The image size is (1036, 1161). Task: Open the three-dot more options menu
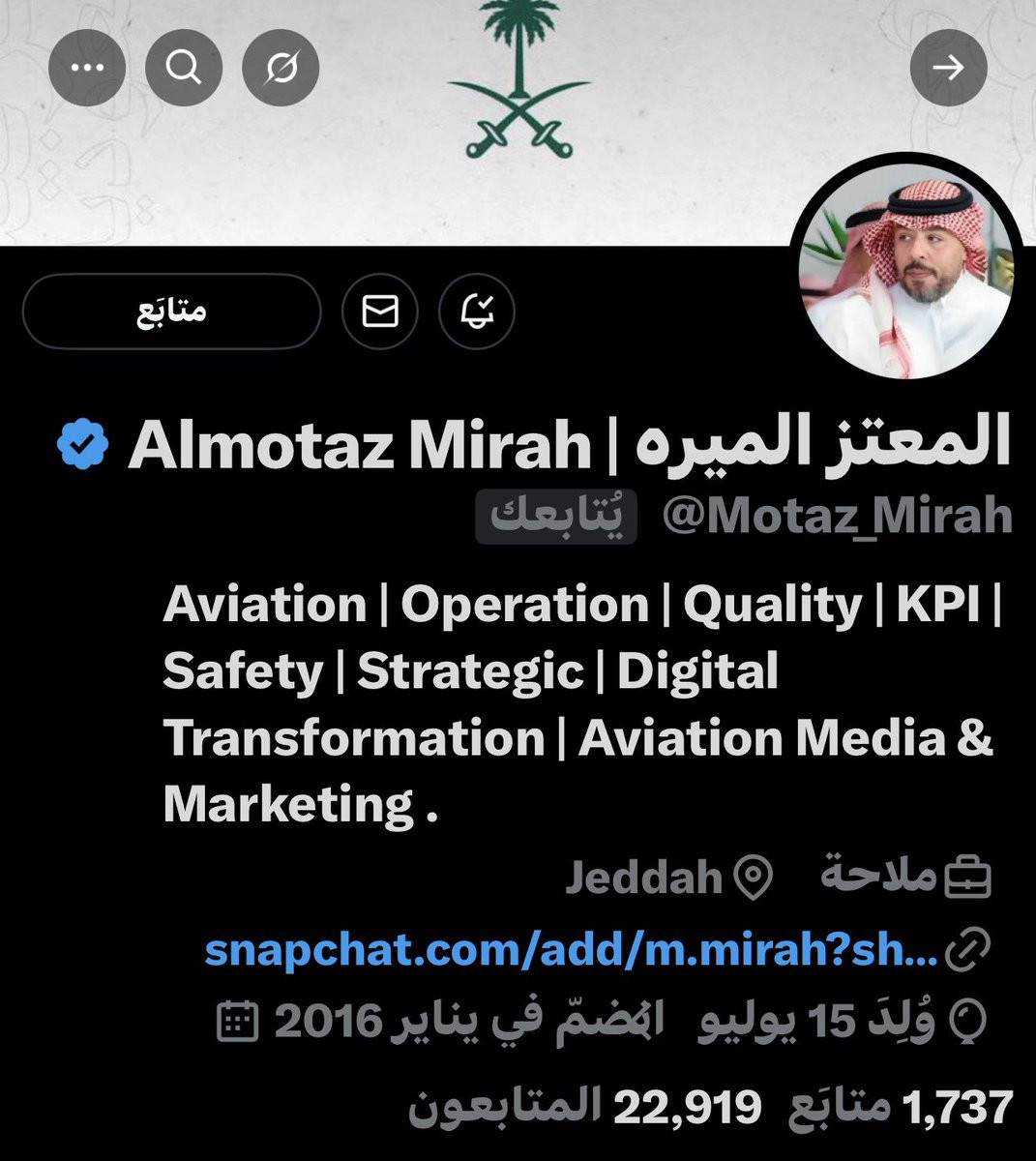[x=87, y=68]
